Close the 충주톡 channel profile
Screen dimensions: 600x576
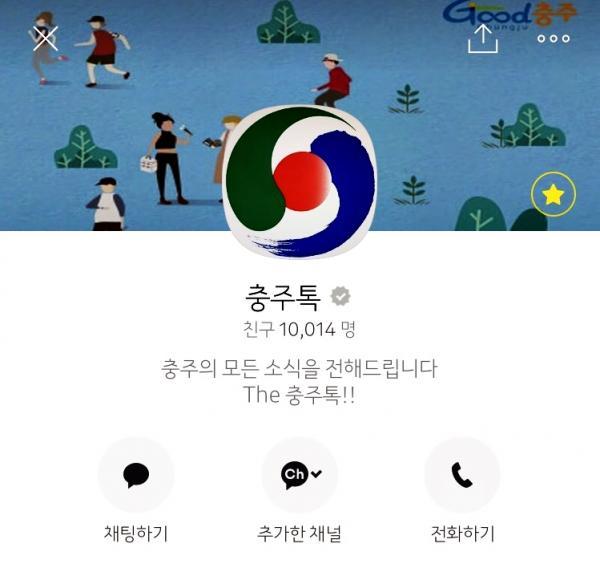tap(45, 39)
